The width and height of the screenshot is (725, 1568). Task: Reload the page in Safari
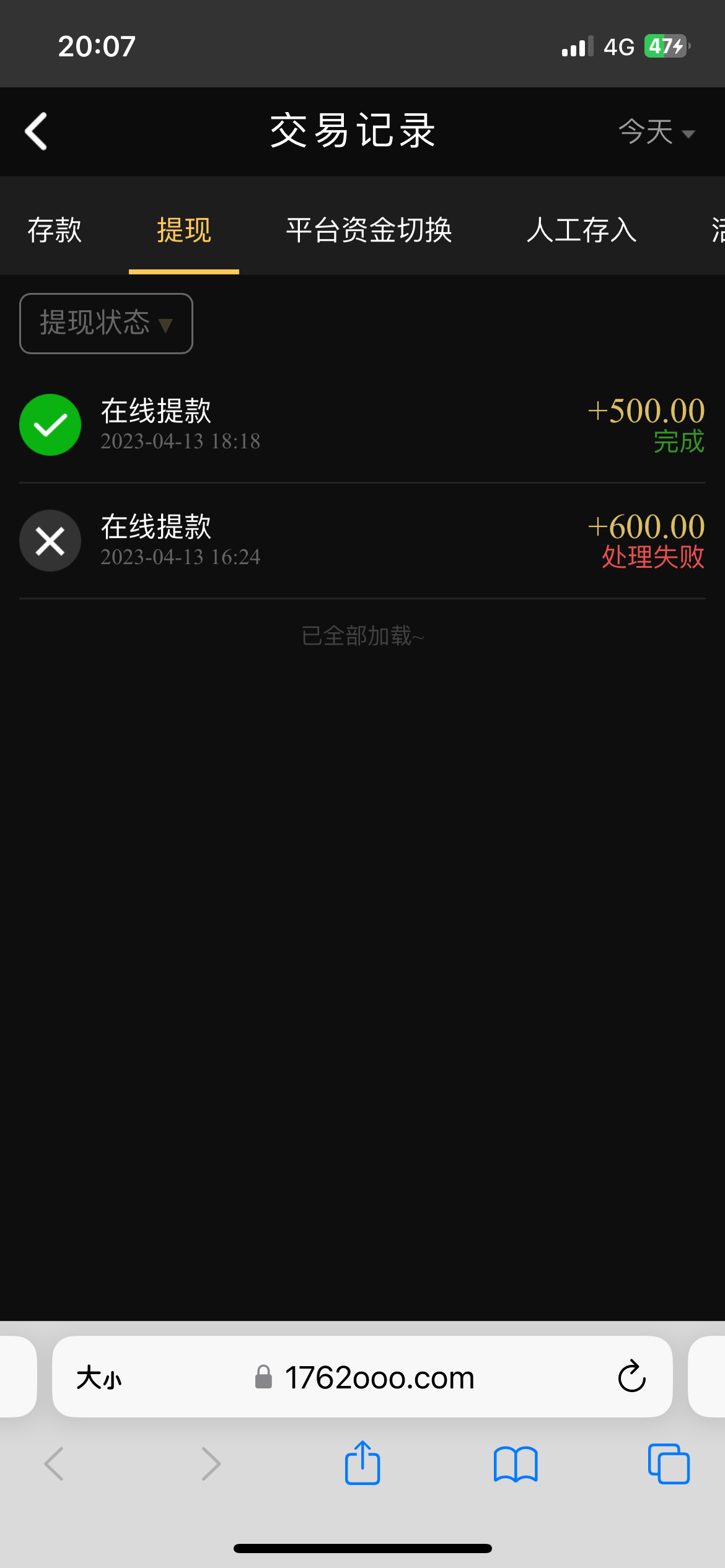(x=631, y=1377)
